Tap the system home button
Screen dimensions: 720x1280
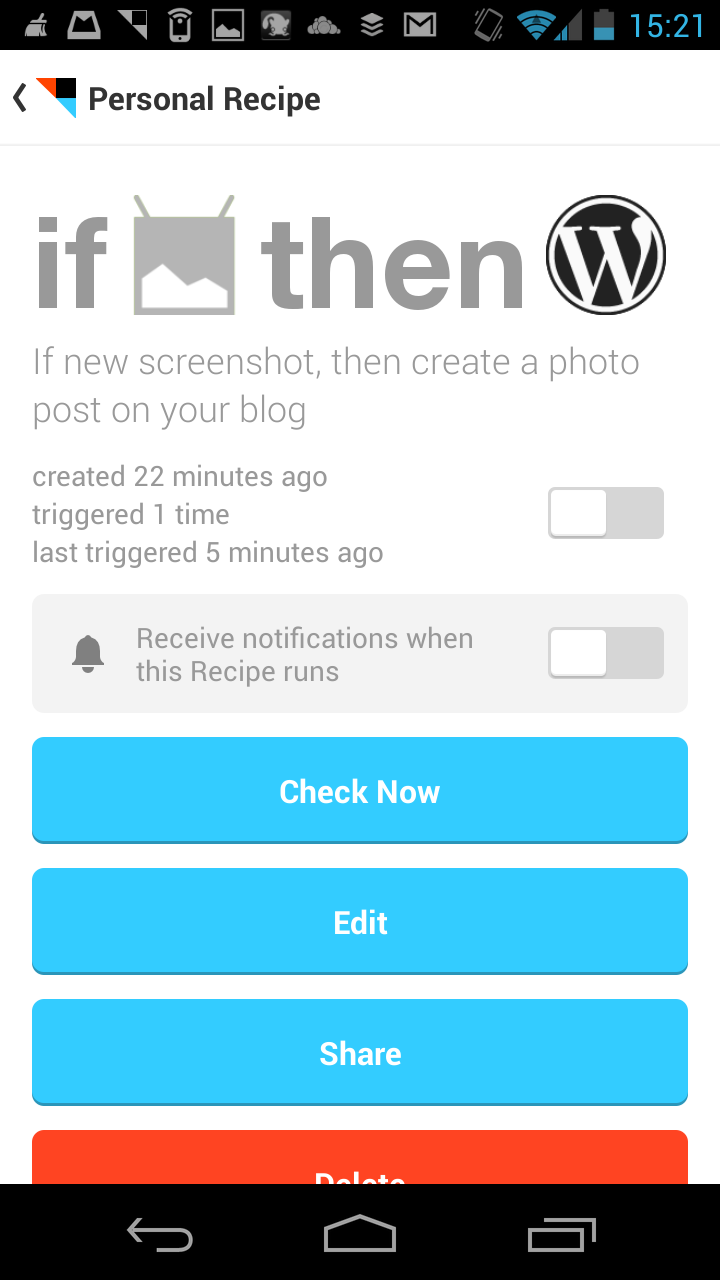[360, 1234]
